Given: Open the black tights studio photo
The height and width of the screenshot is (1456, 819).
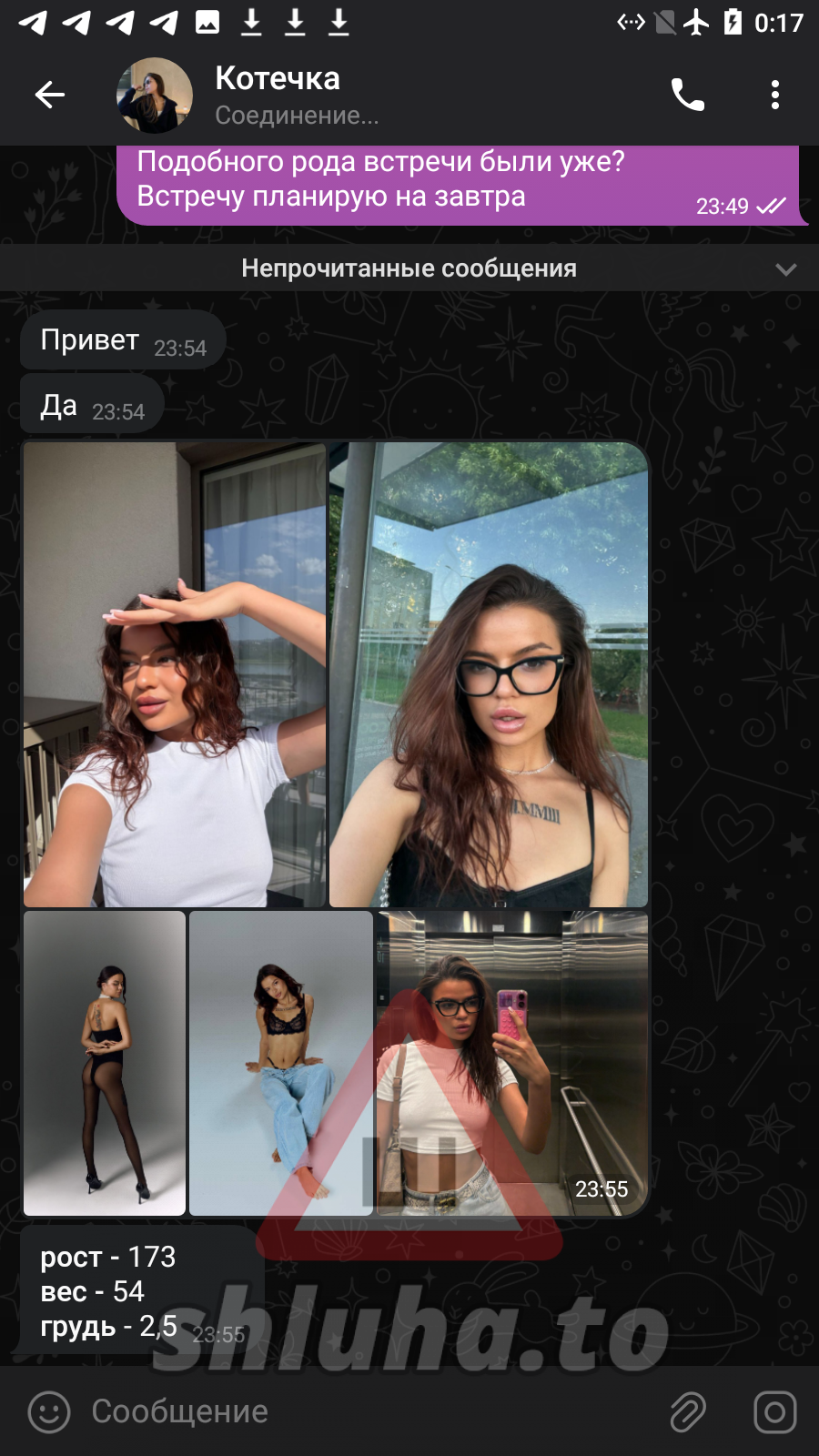Looking at the screenshot, I should pyautogui.click(x=105, y=1063).
